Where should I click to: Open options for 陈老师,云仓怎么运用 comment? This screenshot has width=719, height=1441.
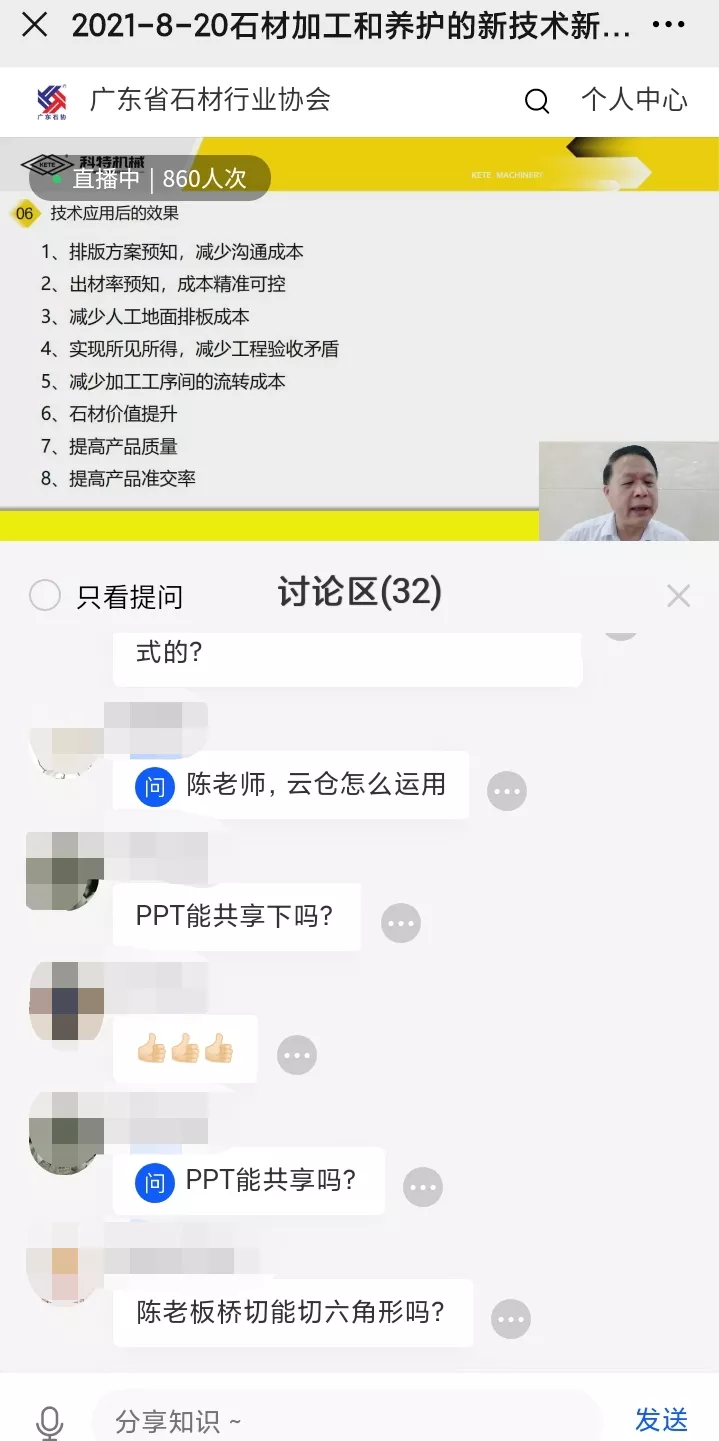coord(507,791)
